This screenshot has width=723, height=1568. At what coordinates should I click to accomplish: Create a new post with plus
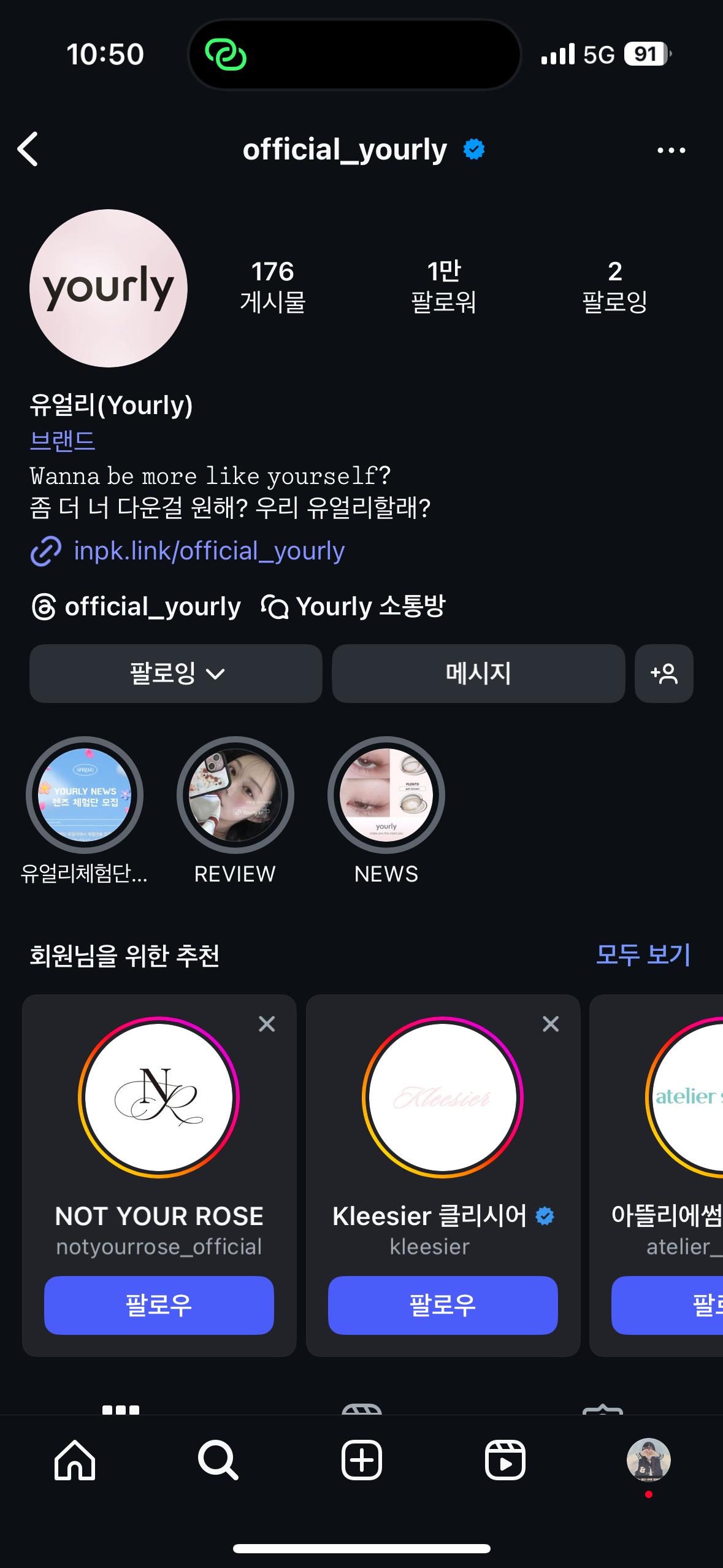pos(362,1460)
